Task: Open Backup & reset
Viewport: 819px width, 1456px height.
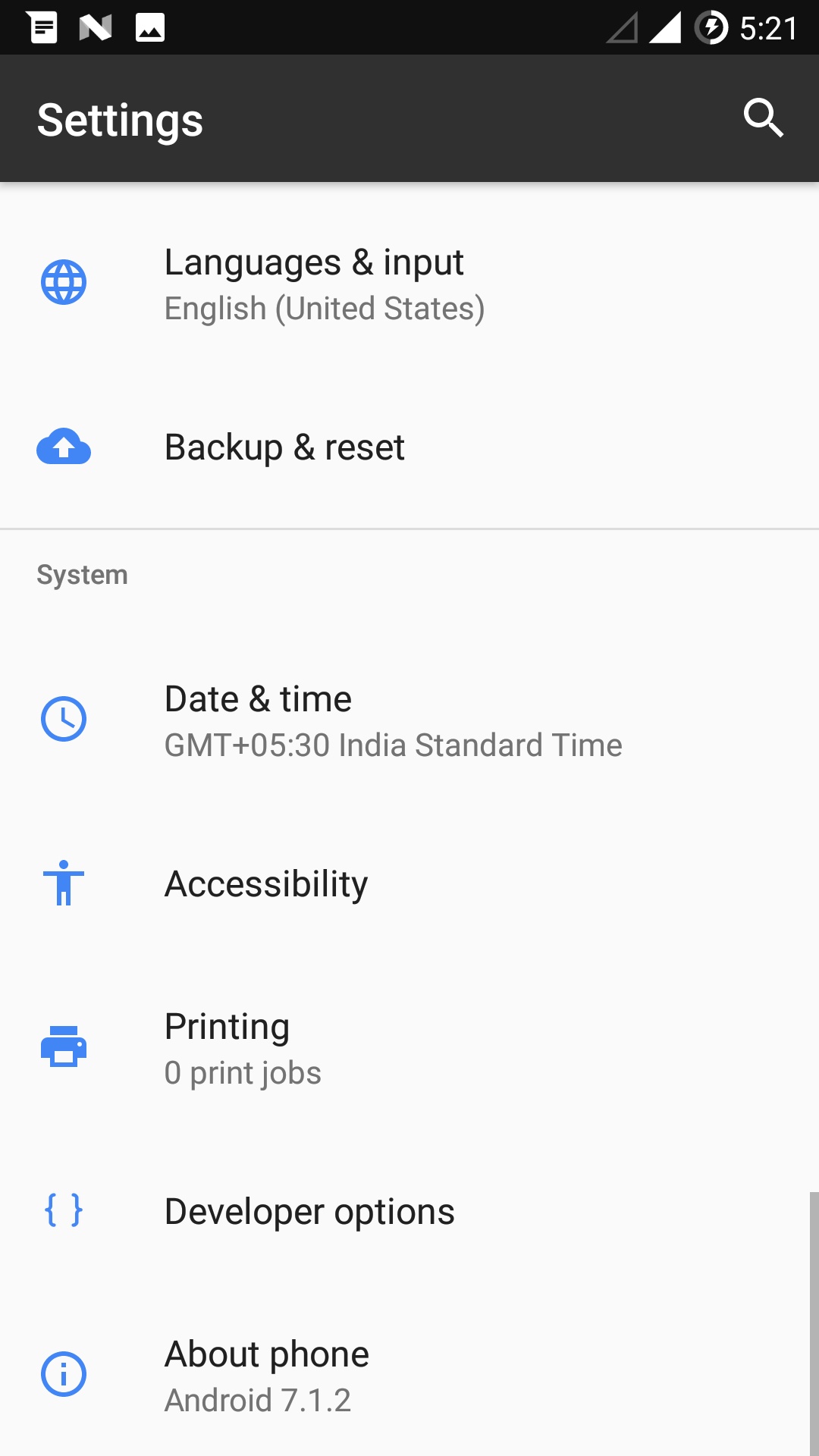Action: tap(409, 447)
